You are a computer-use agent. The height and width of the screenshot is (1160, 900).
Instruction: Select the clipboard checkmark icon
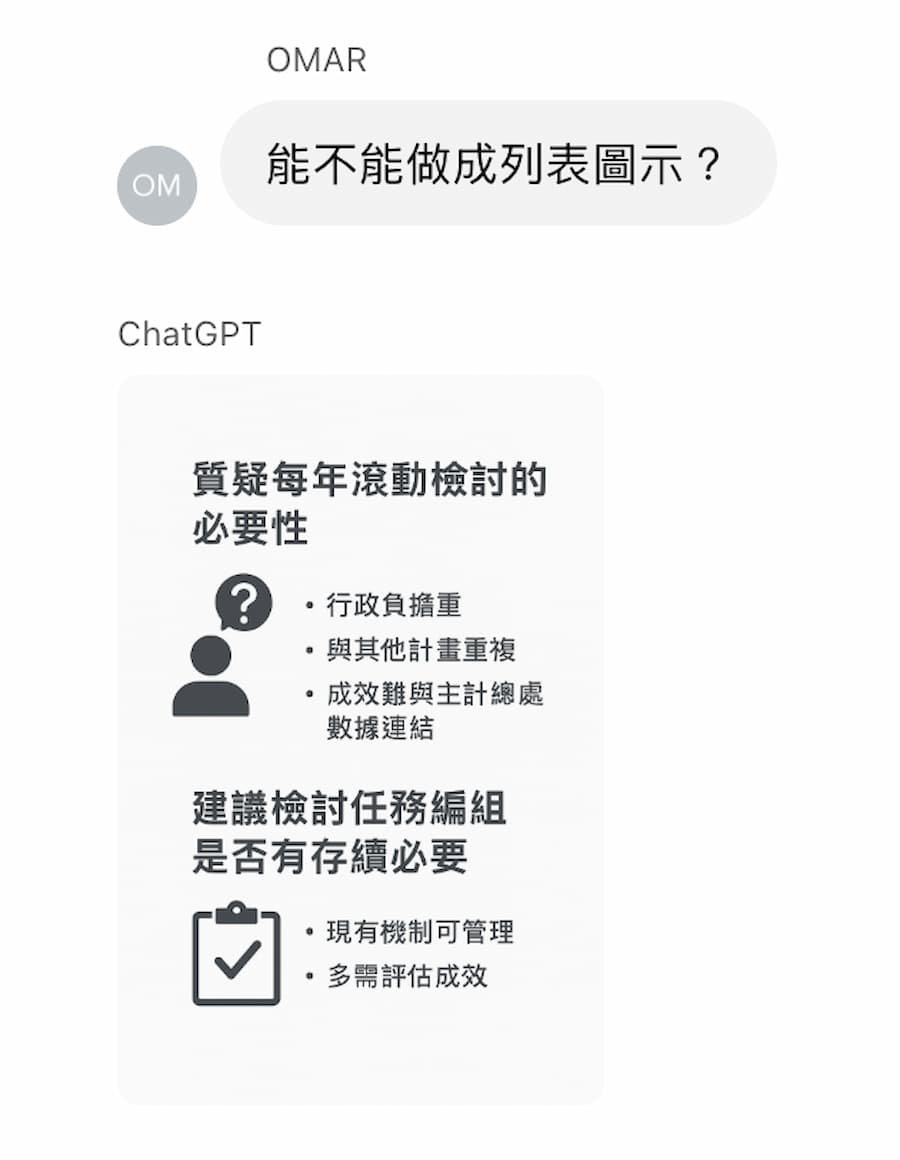[x=235, y=955]
